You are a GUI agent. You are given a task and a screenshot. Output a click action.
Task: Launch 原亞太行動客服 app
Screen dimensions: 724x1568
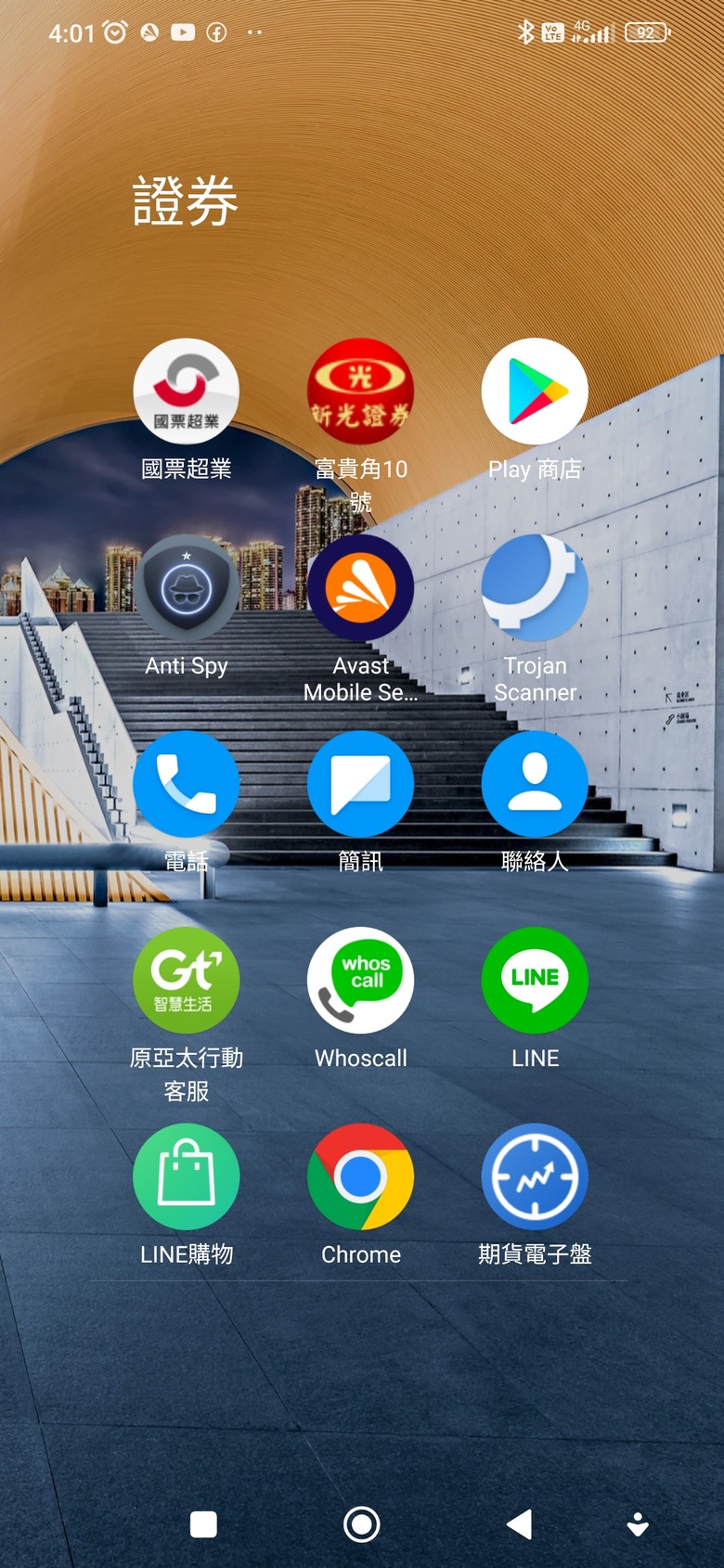pyautogui.click(x=186, y=981)
